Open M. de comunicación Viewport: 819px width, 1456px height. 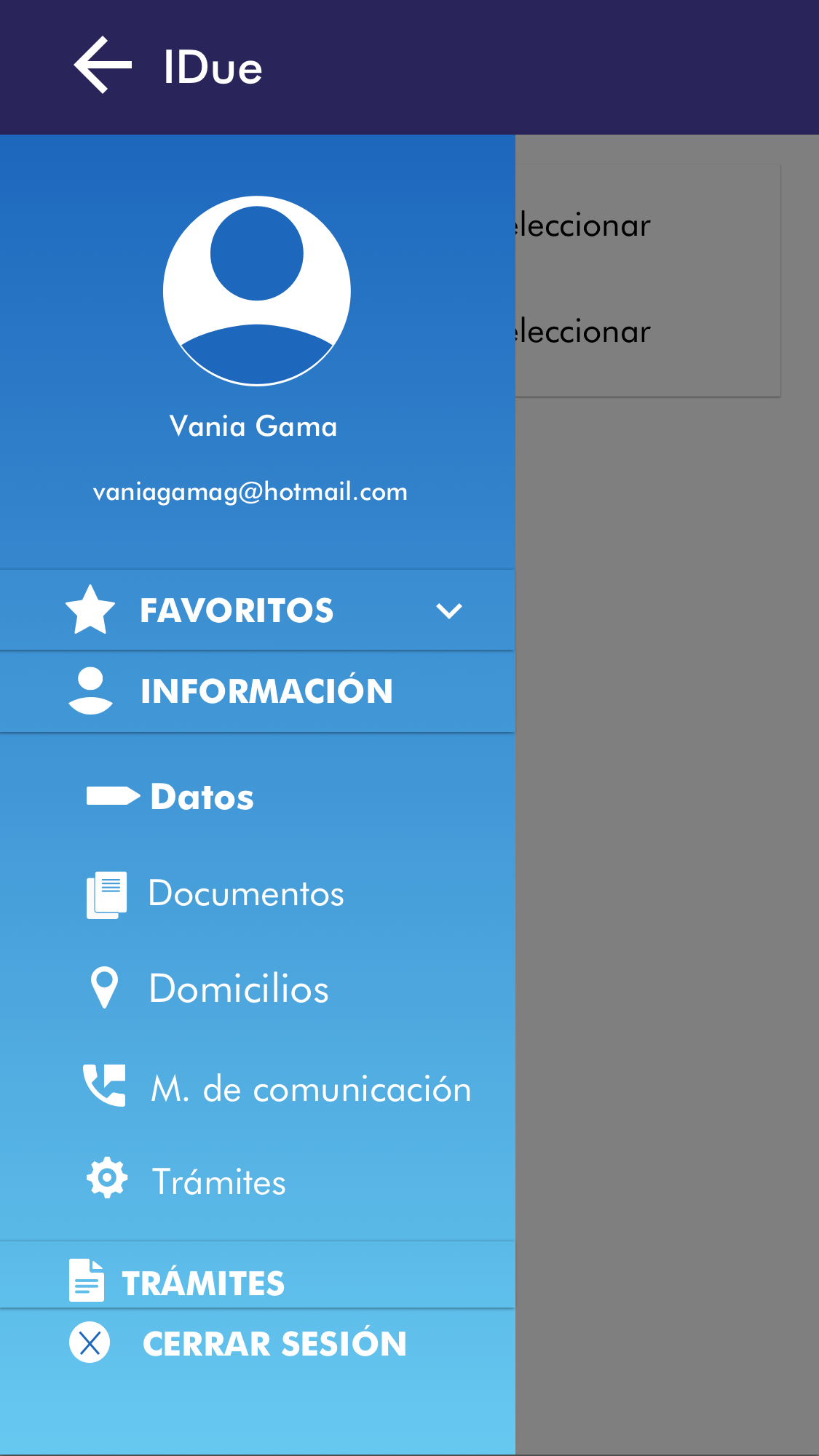(310, 1089)
